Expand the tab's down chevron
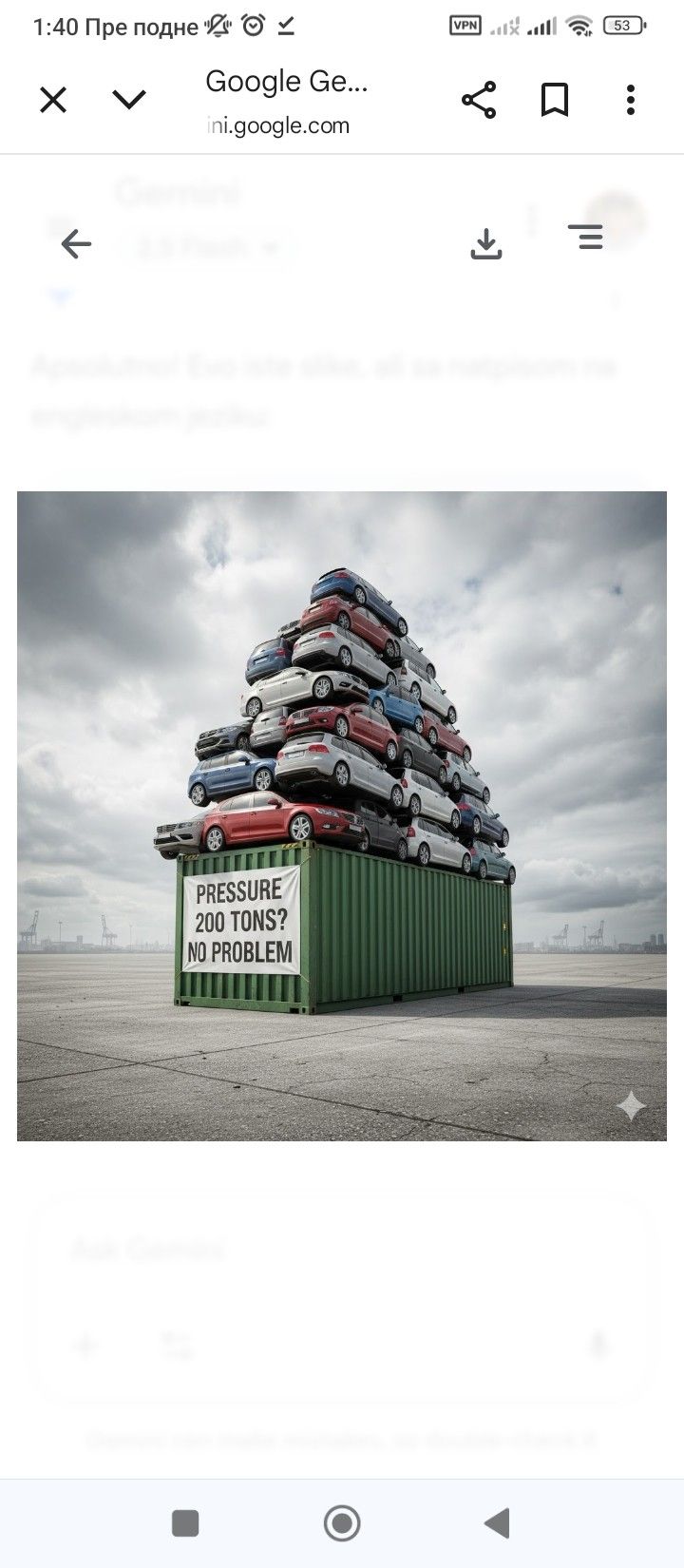 [129, 100]
